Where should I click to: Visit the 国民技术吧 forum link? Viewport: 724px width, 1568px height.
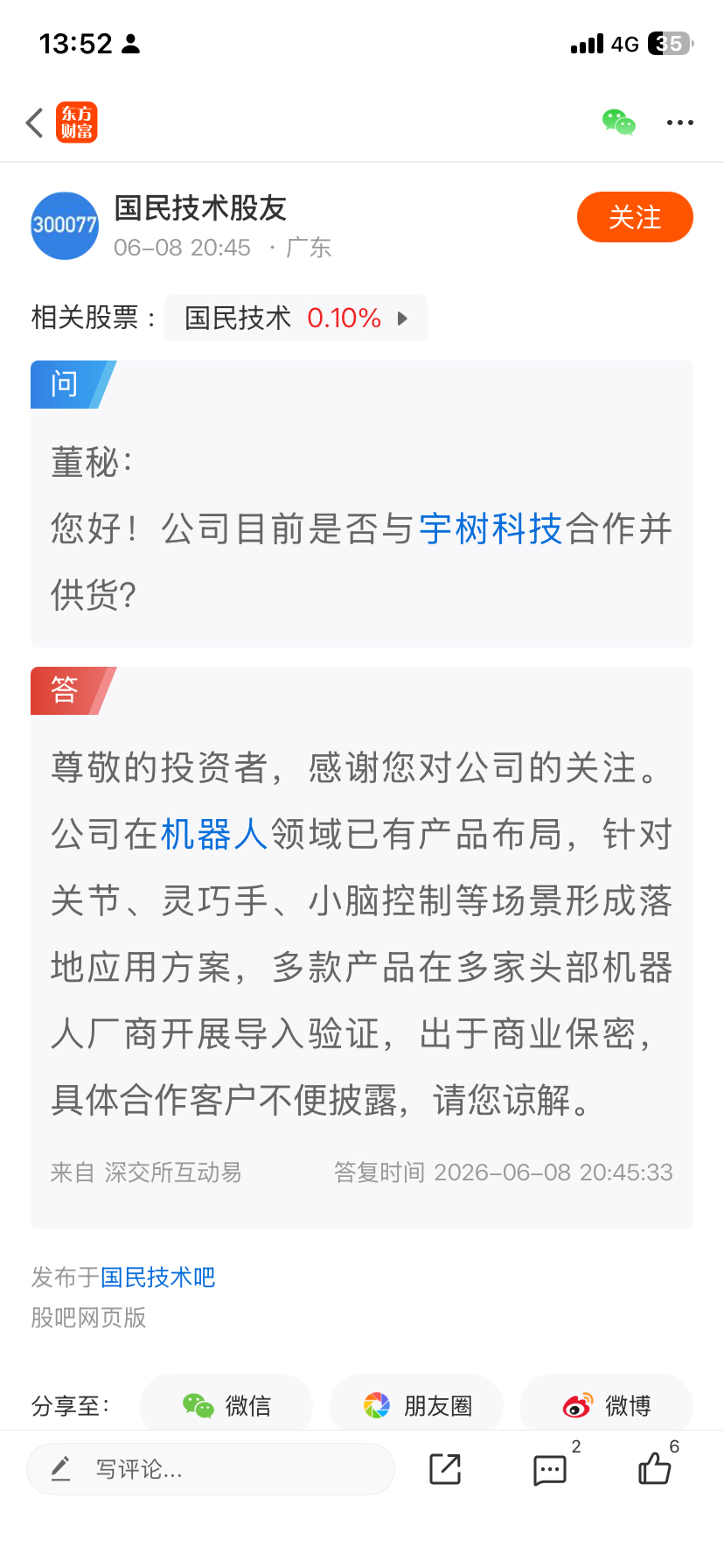(158, 1277)
